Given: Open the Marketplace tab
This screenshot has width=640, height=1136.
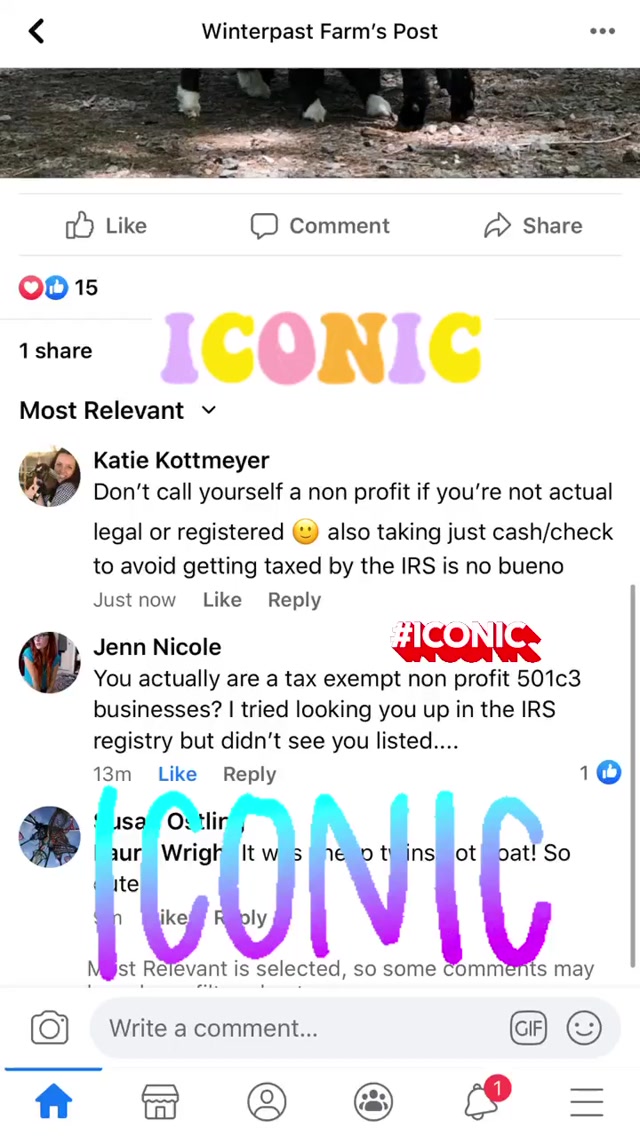Looking at the screenshot, I should (160, 1102).
